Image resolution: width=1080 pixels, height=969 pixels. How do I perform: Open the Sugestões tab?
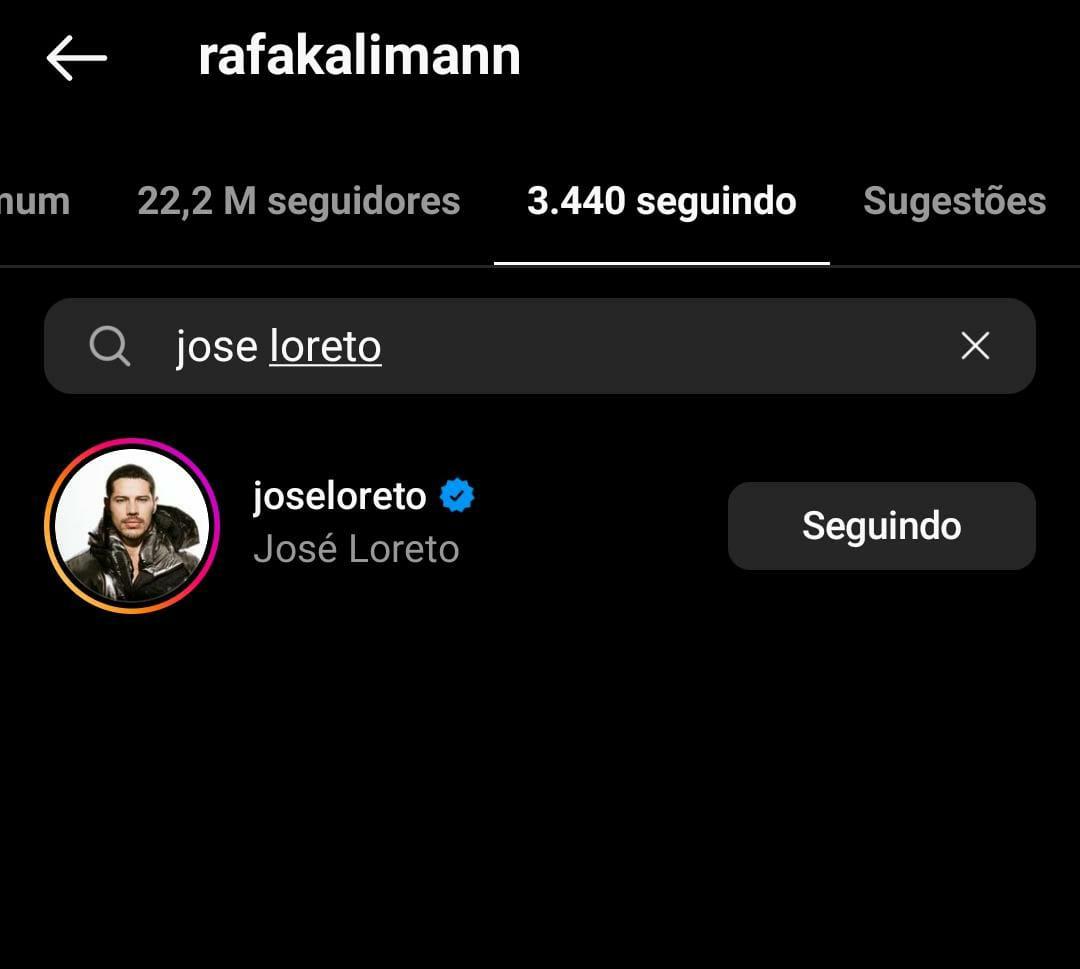pos(954,201)
